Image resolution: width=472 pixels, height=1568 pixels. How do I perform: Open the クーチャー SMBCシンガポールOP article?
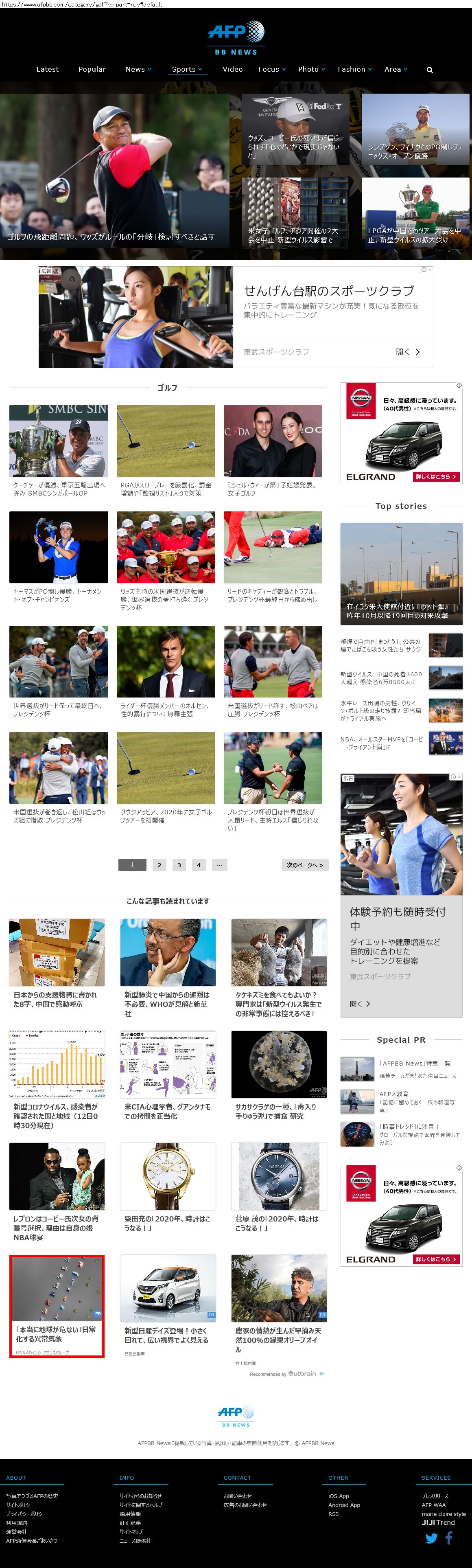59,489
